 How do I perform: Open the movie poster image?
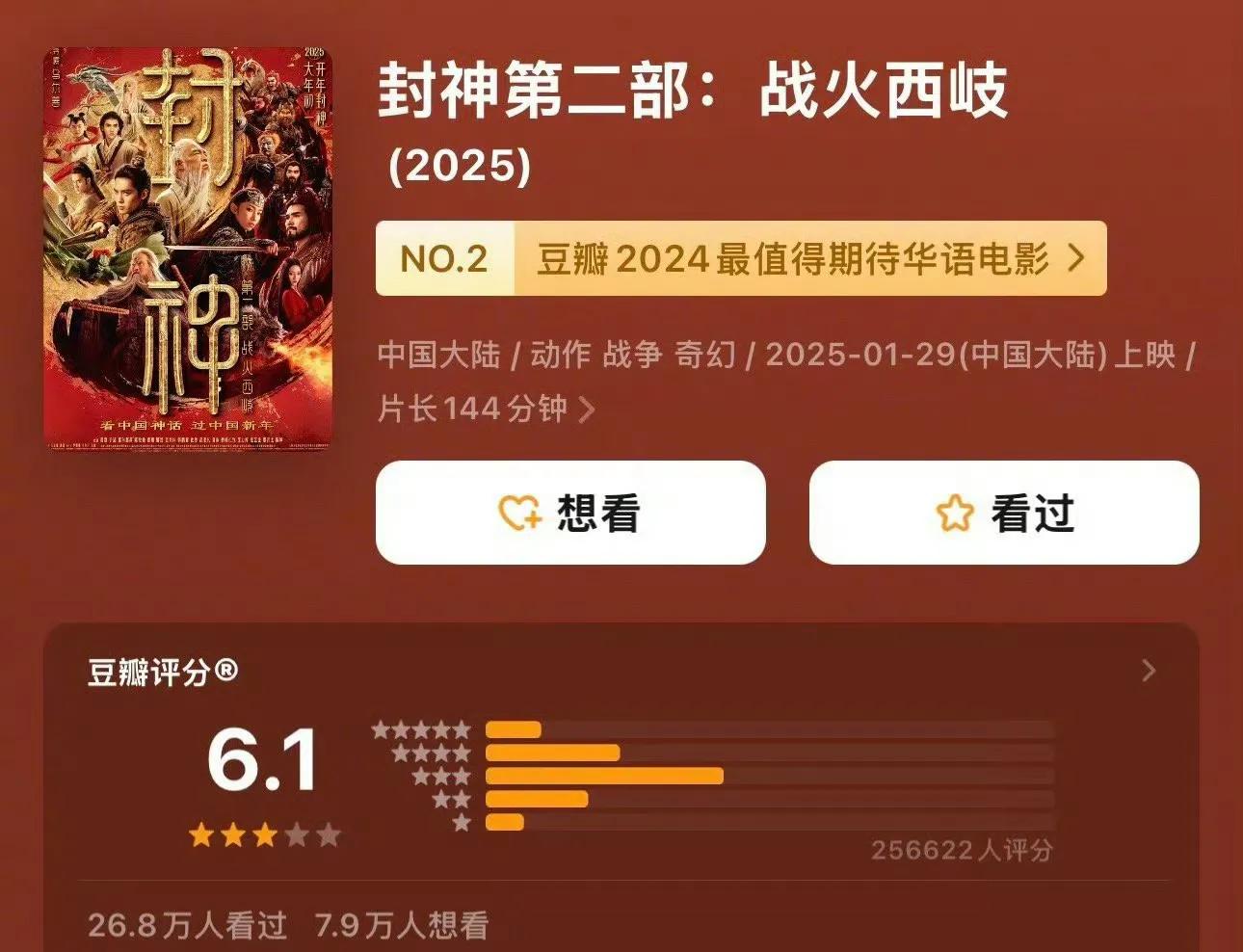pyautogui.click(x=189, y=249)
